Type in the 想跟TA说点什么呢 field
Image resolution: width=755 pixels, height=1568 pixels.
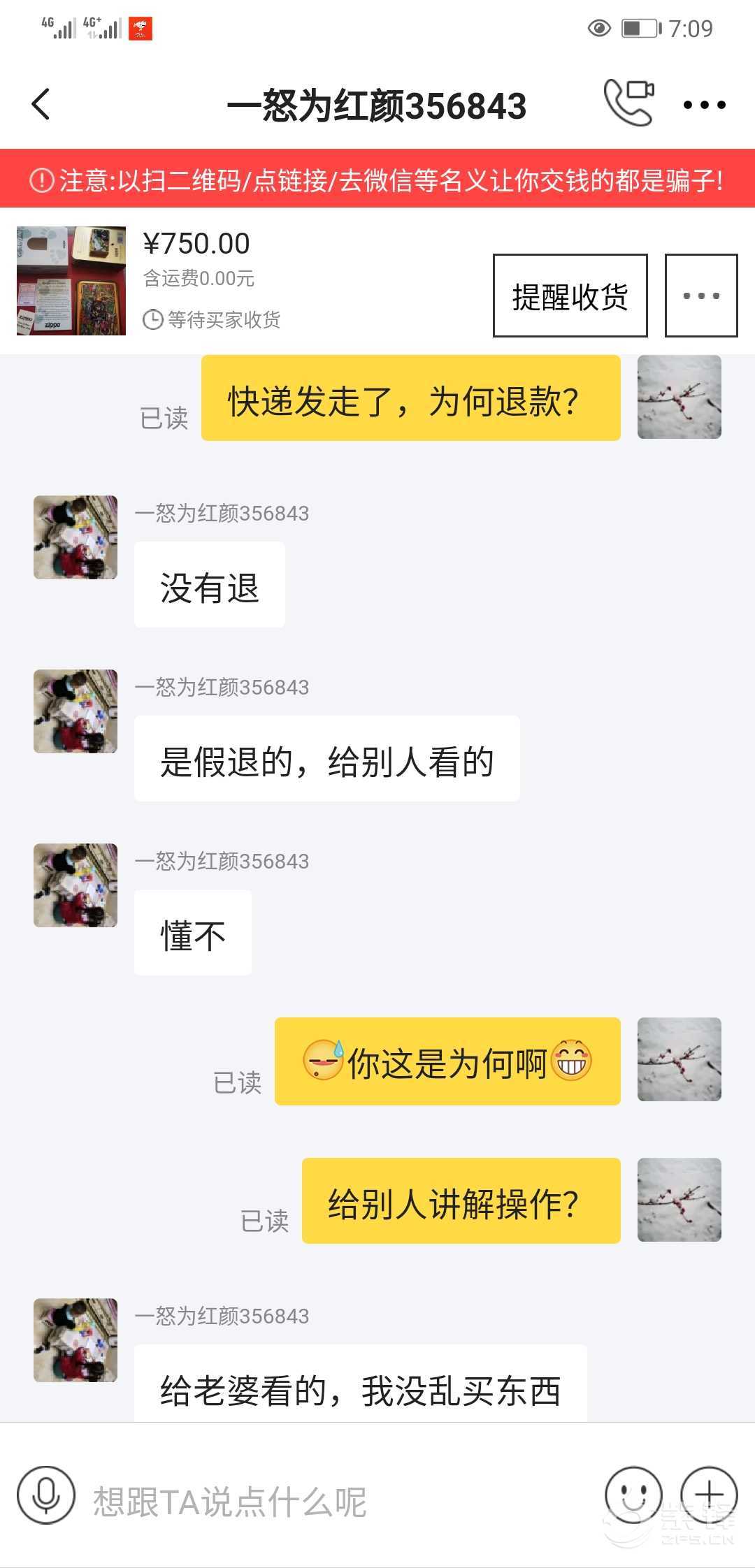point(336,1501)
